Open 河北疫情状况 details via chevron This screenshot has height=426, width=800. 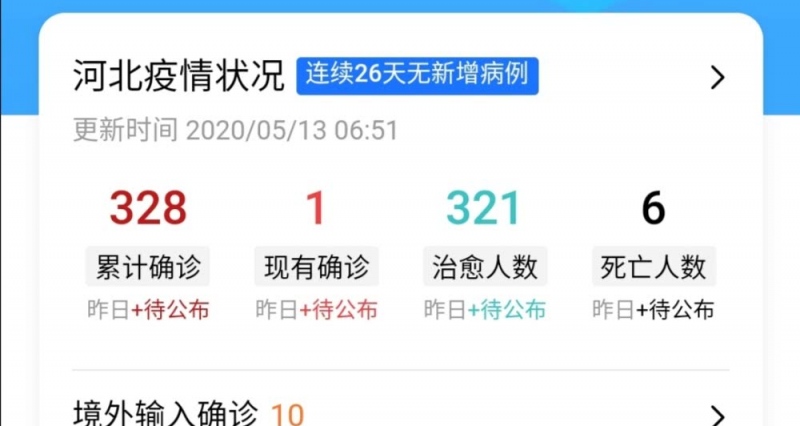click(716, 77)
